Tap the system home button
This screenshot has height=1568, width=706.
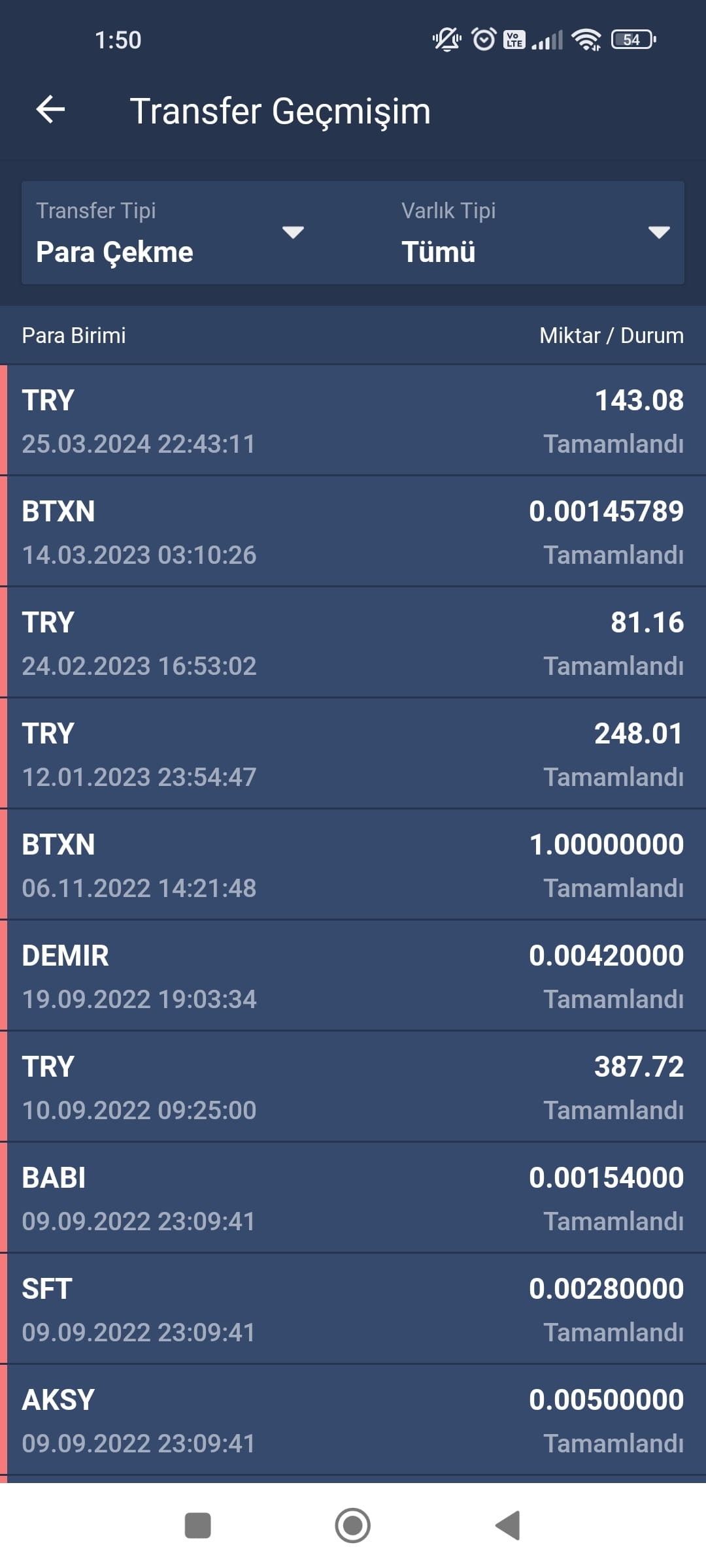click(353, 1526)
